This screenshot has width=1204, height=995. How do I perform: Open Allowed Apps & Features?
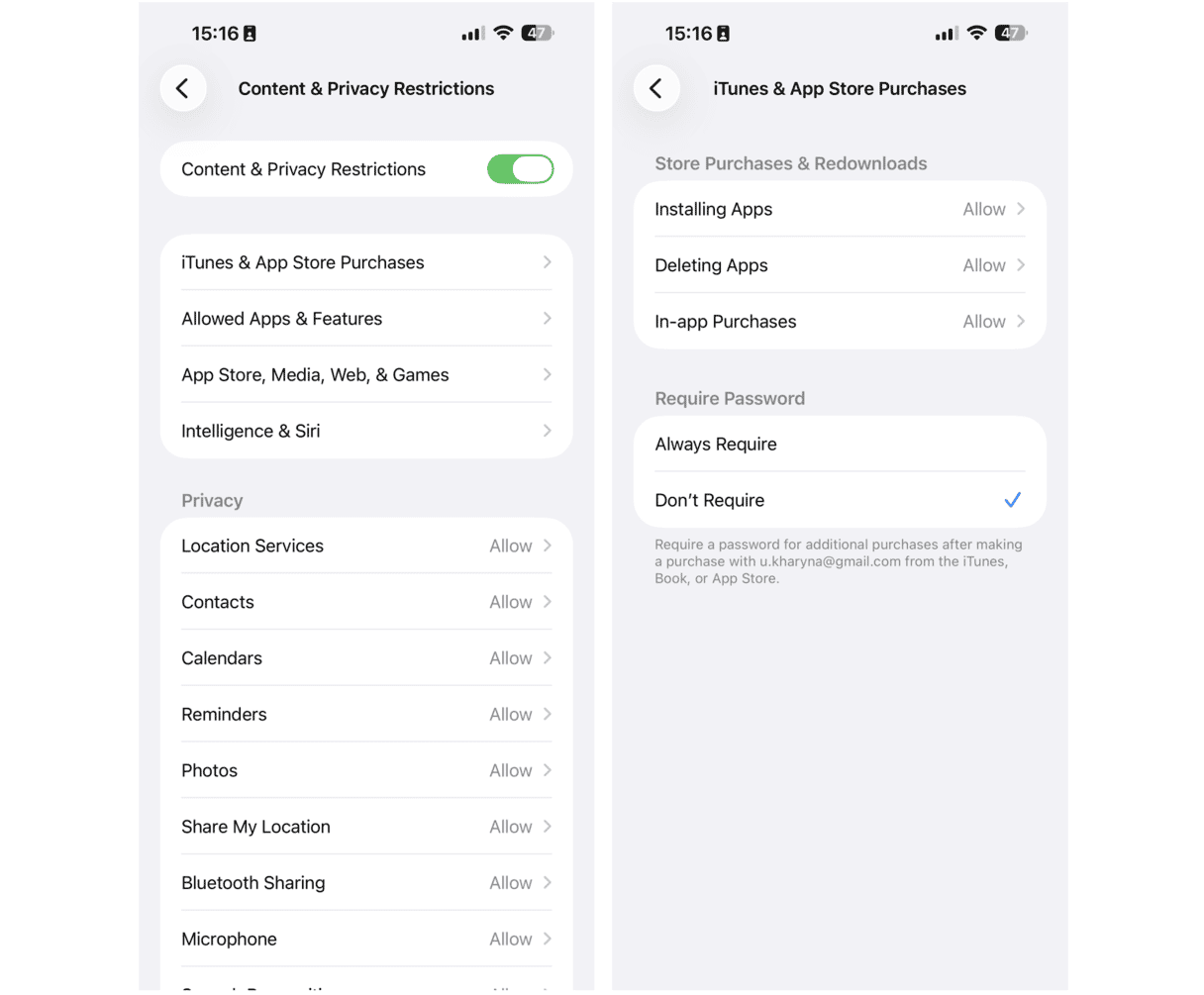pyautogui.click(x=365, y=319)
